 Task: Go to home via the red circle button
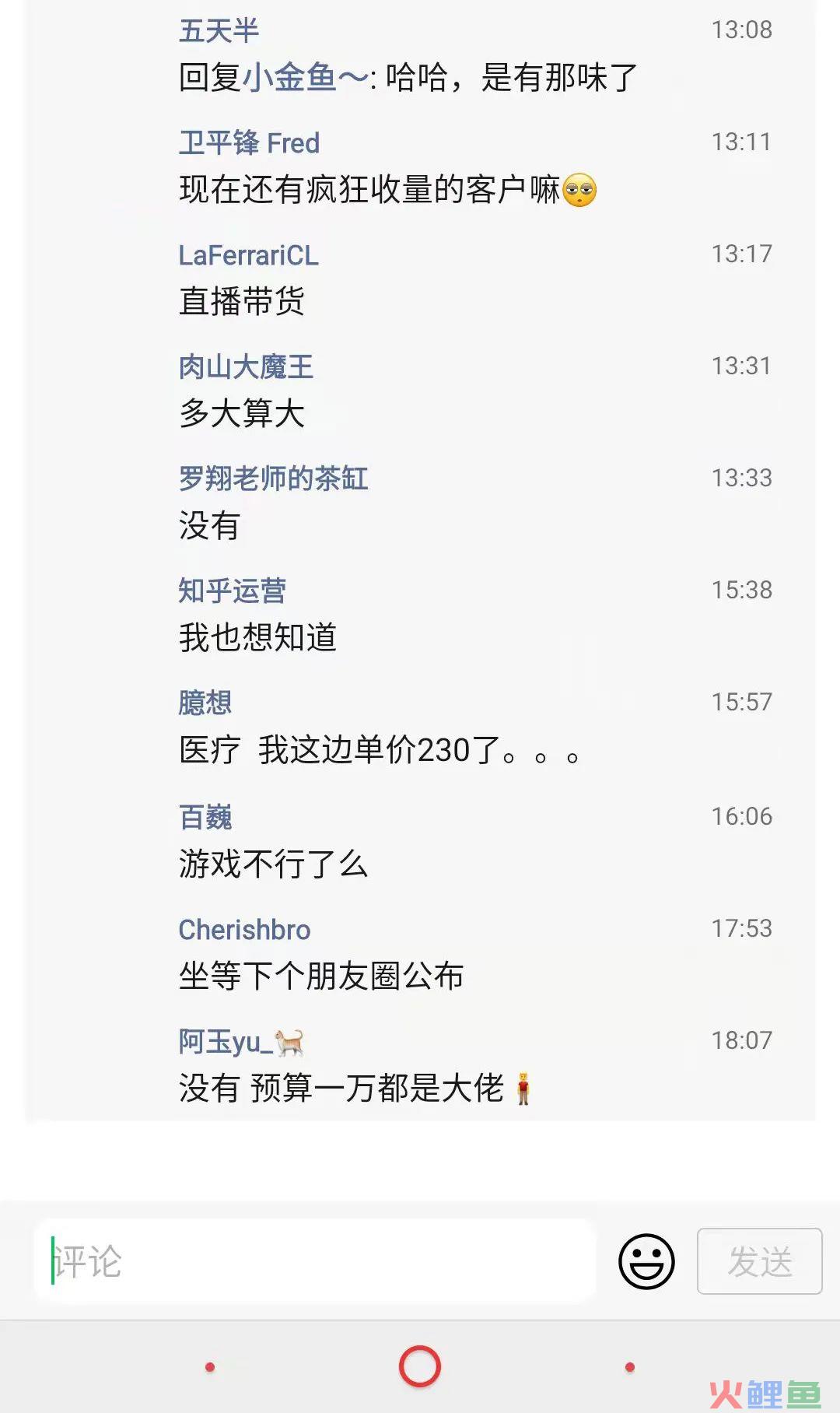[x=420, y=1366]
